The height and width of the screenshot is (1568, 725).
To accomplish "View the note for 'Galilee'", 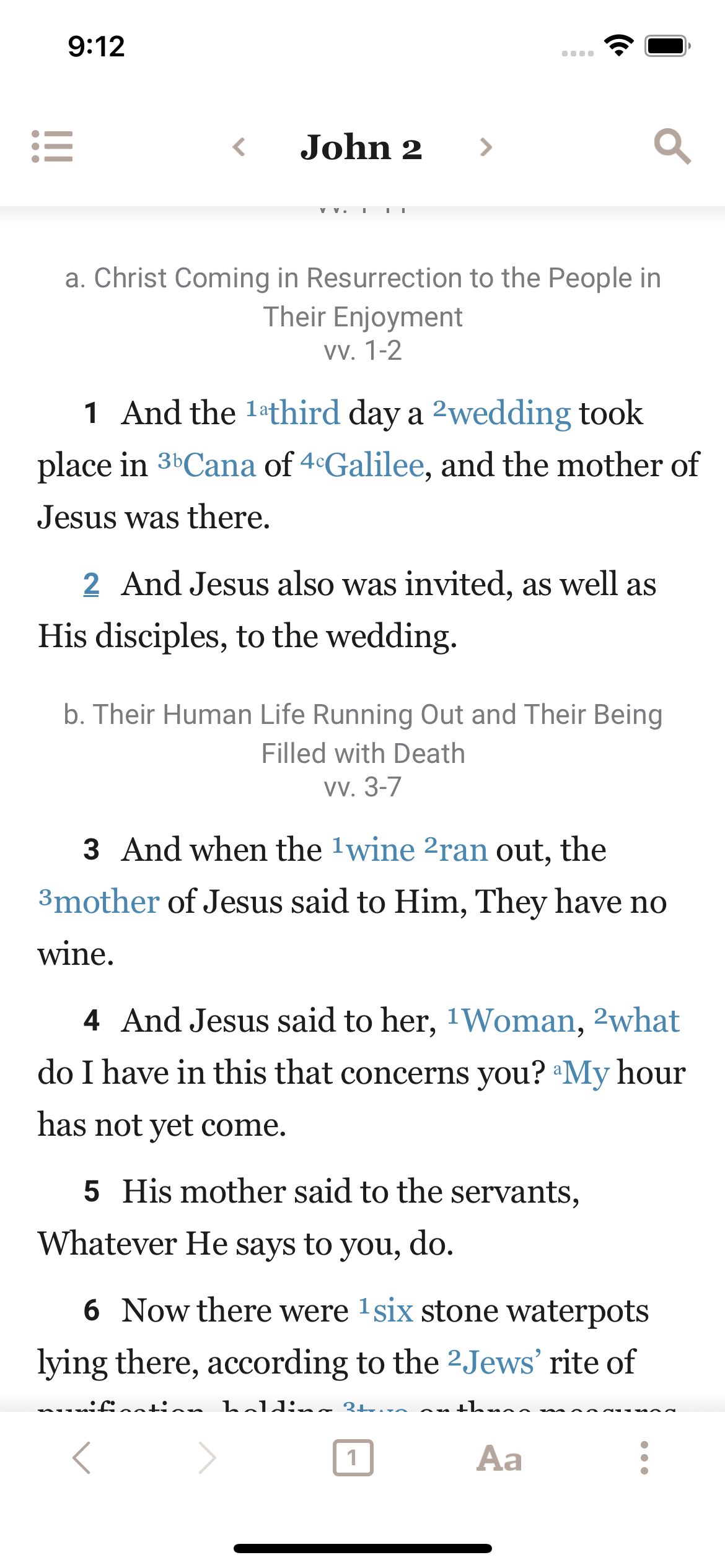I will (x=374, y=465).
